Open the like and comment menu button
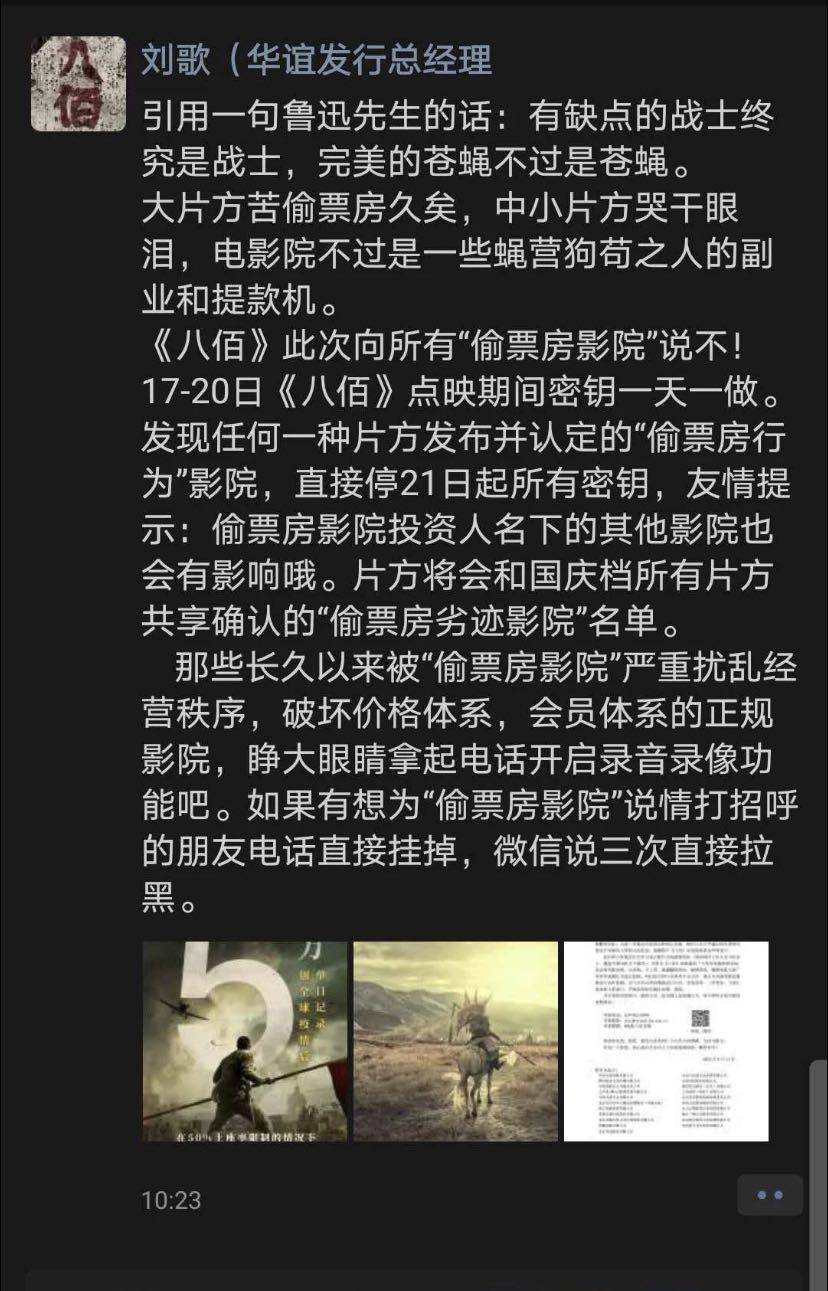This screenshot has width=828, height=1291. point(769,1195)
